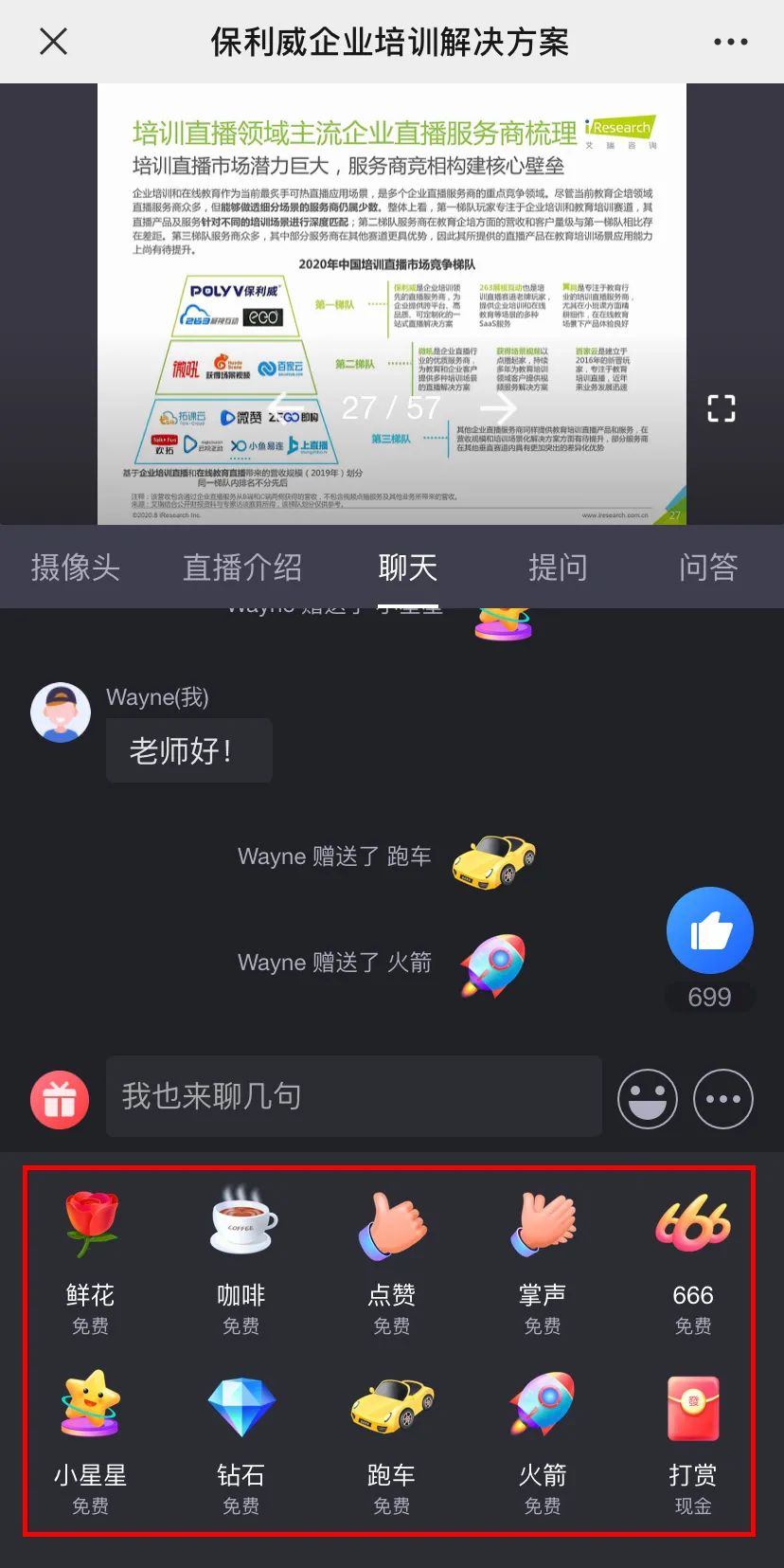Like the live stream with thumbs-up
Viewport: 784px width, 1568px height.
pyautogui.click(x=710, y=931)
